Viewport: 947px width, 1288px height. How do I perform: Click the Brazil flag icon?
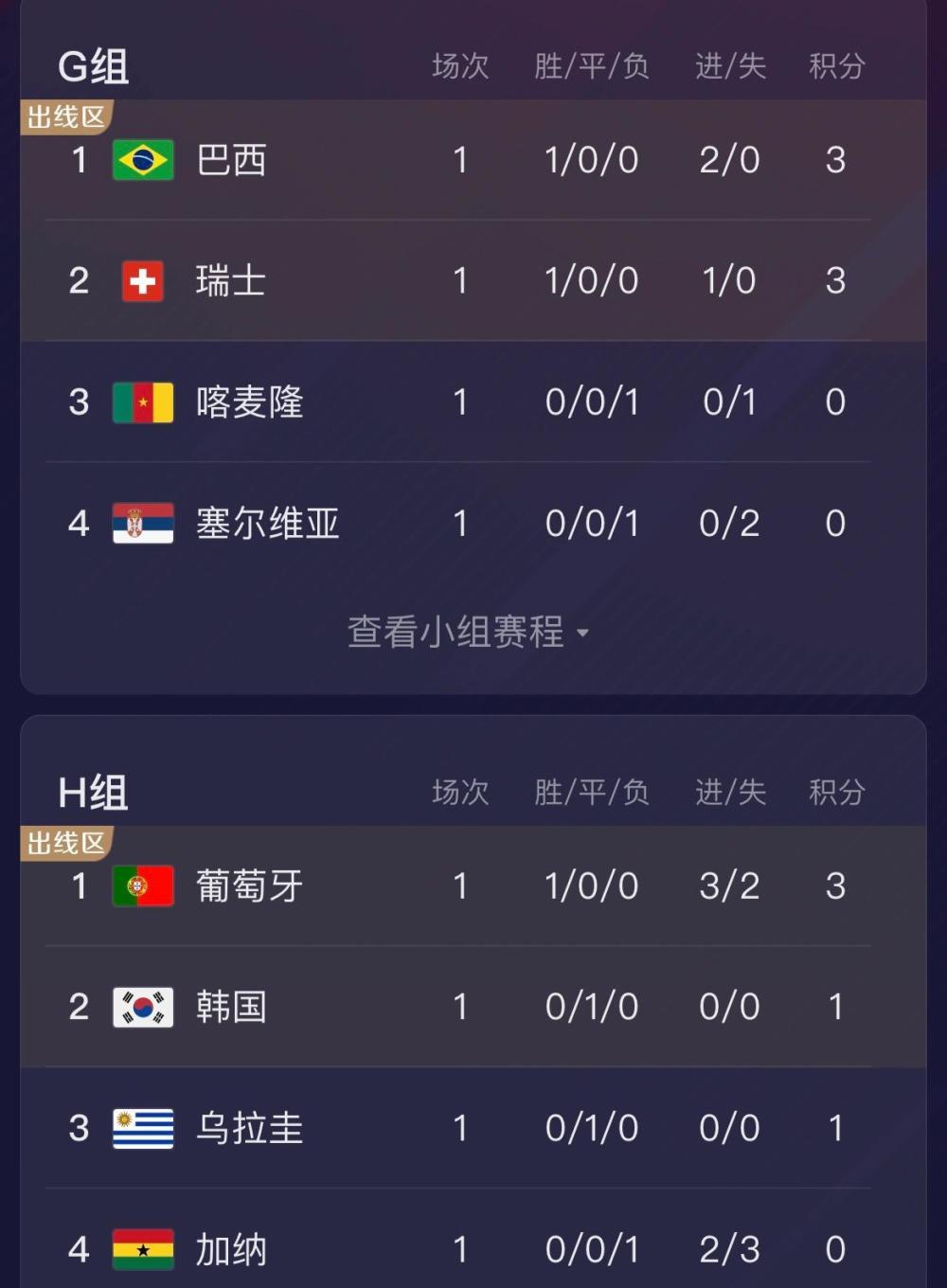pyautogui.click(x=143, y=161)
